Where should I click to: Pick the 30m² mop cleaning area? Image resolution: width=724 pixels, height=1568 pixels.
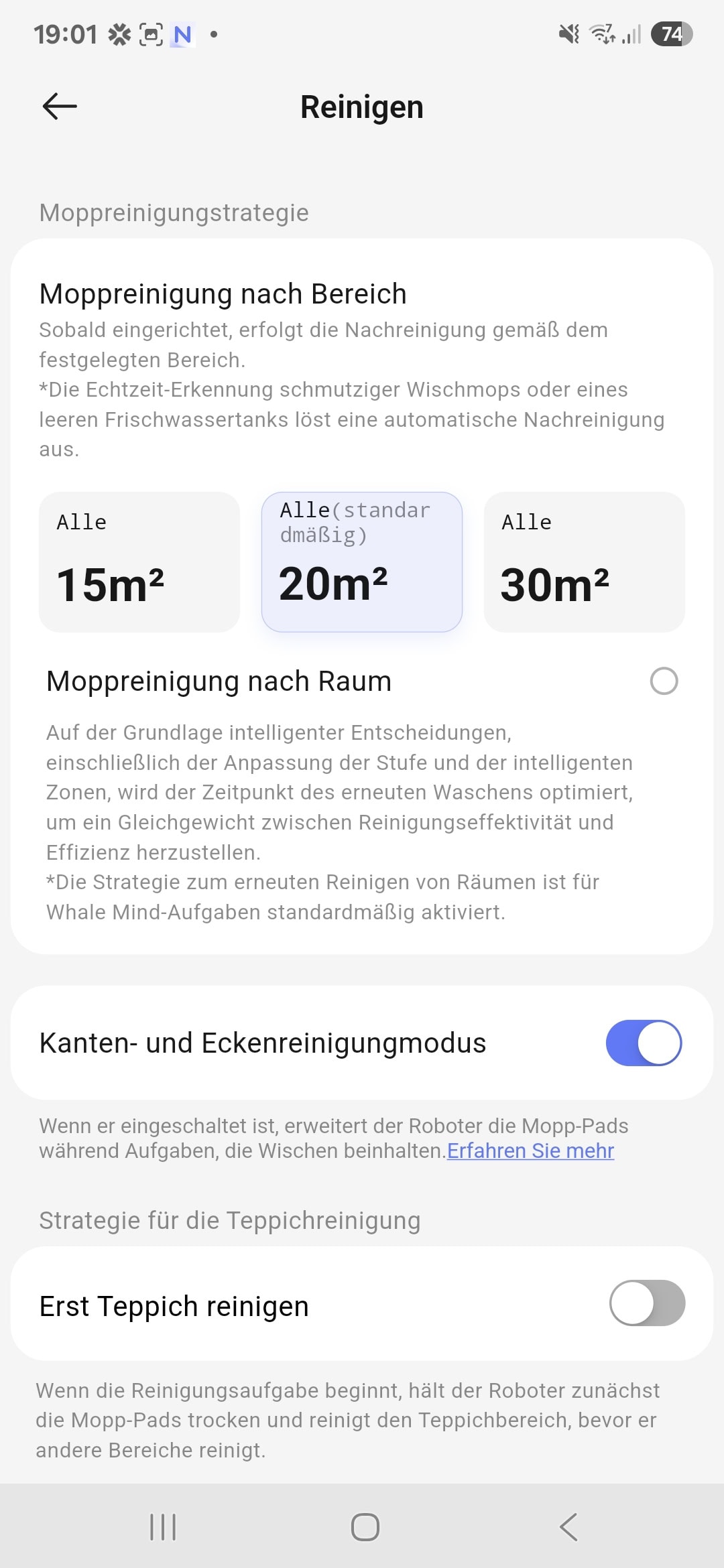585,562
